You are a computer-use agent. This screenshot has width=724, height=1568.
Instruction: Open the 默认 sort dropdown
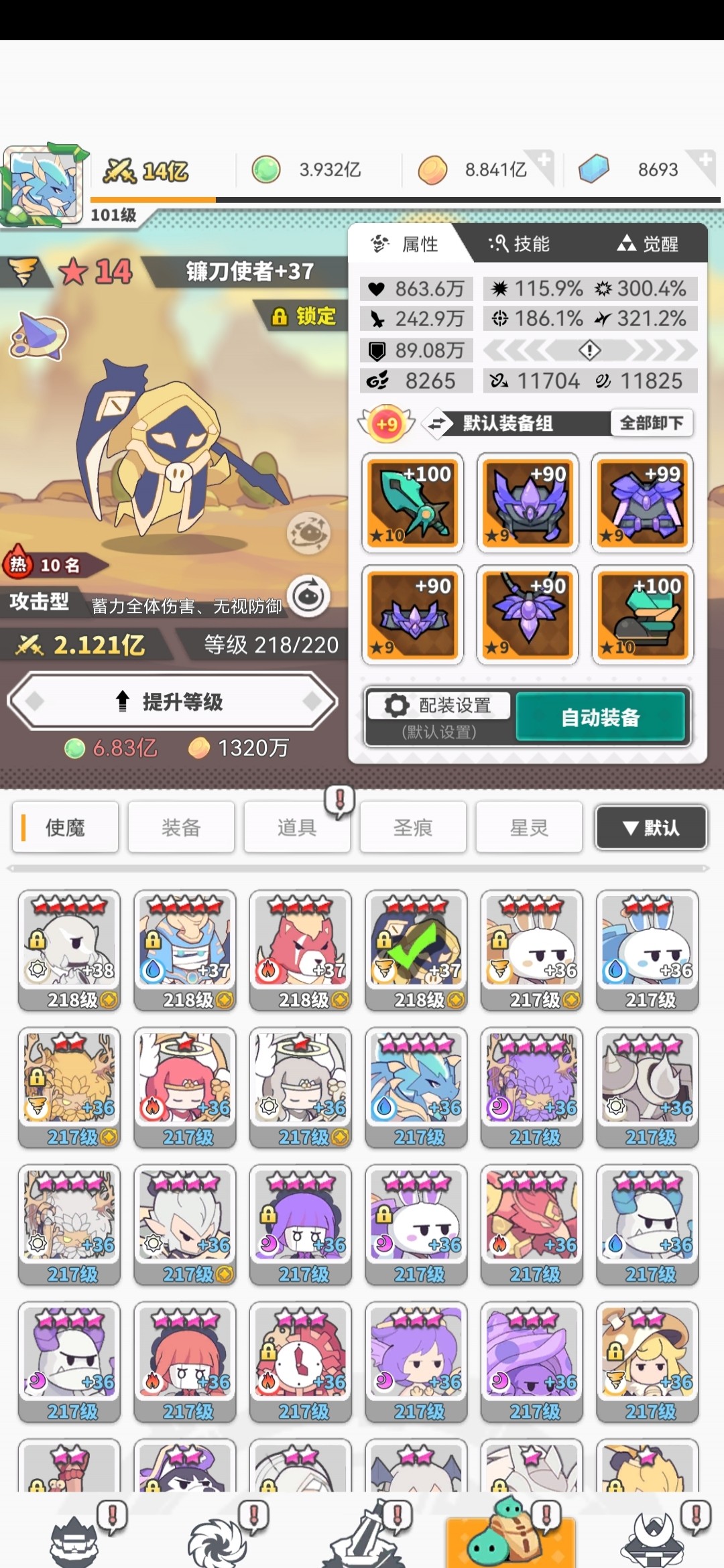(x=651, y=828)
